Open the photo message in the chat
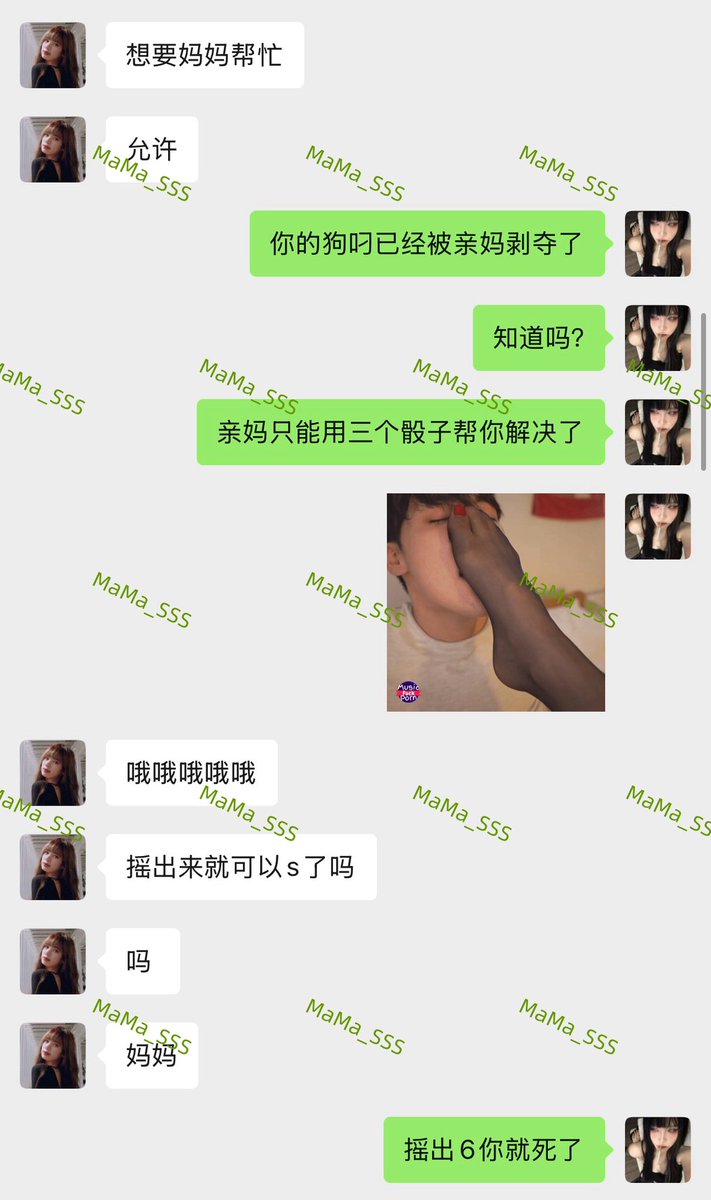This screenshot has width=711, height=1200. [x=496, y=602]
